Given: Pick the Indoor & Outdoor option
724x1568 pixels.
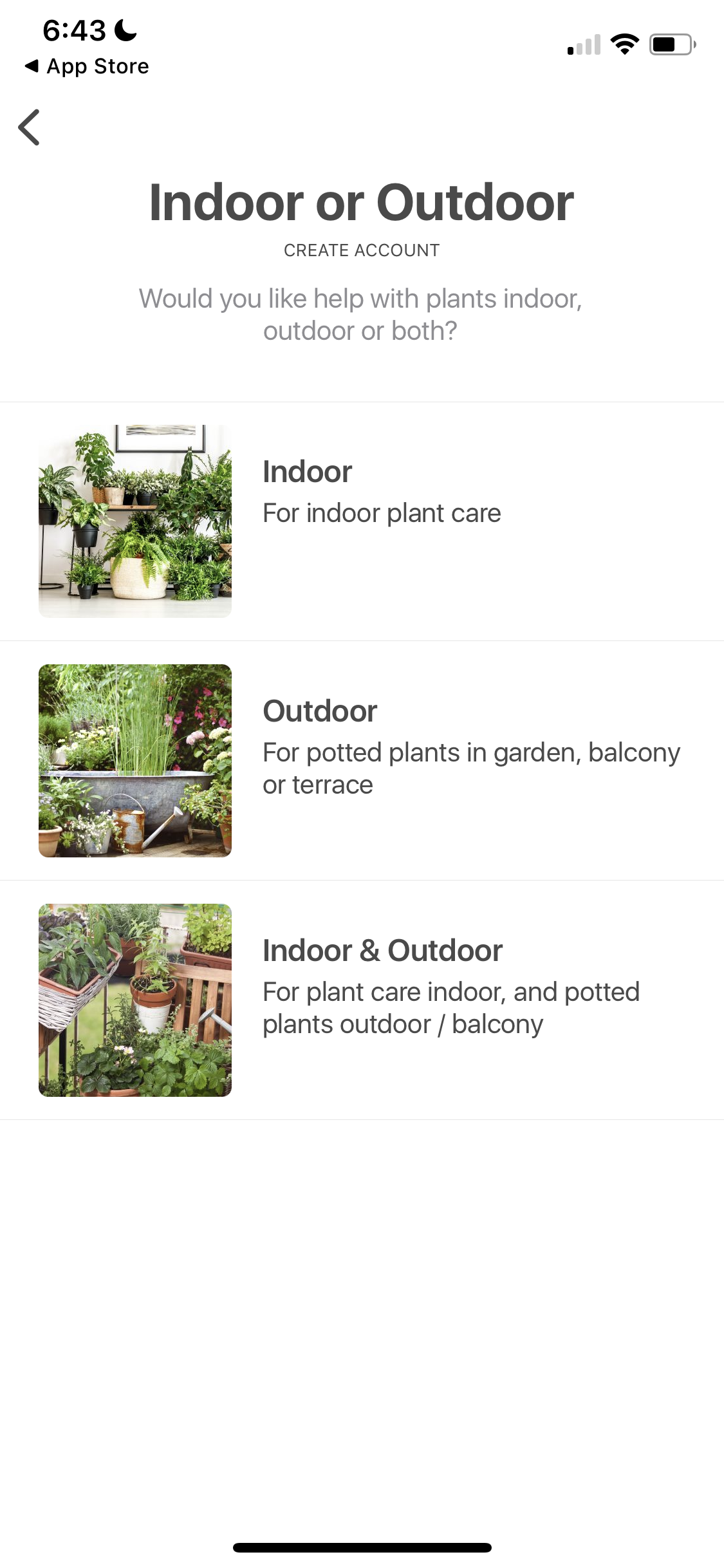Looking at the screenshot, I should coord(360,1000).
